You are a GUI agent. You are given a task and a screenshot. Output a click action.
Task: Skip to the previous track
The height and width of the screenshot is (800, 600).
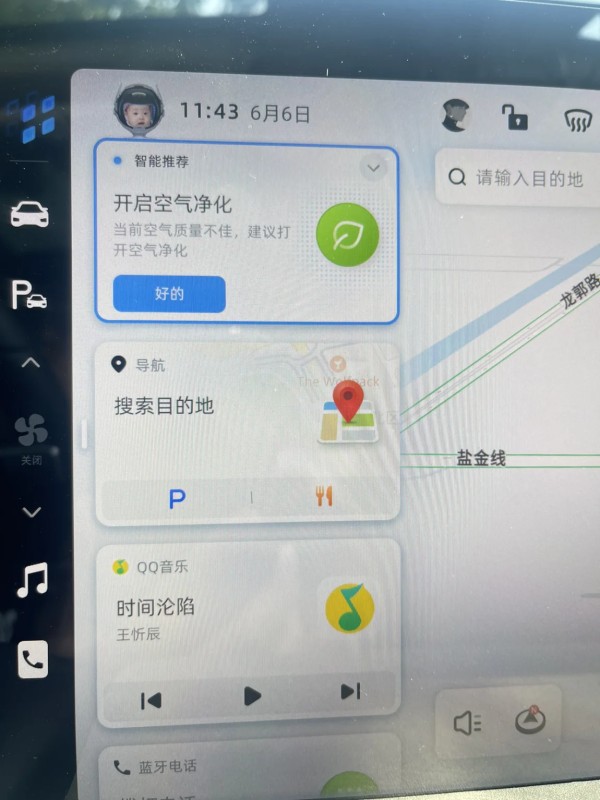pyautogui.click(x=151, y=699)
